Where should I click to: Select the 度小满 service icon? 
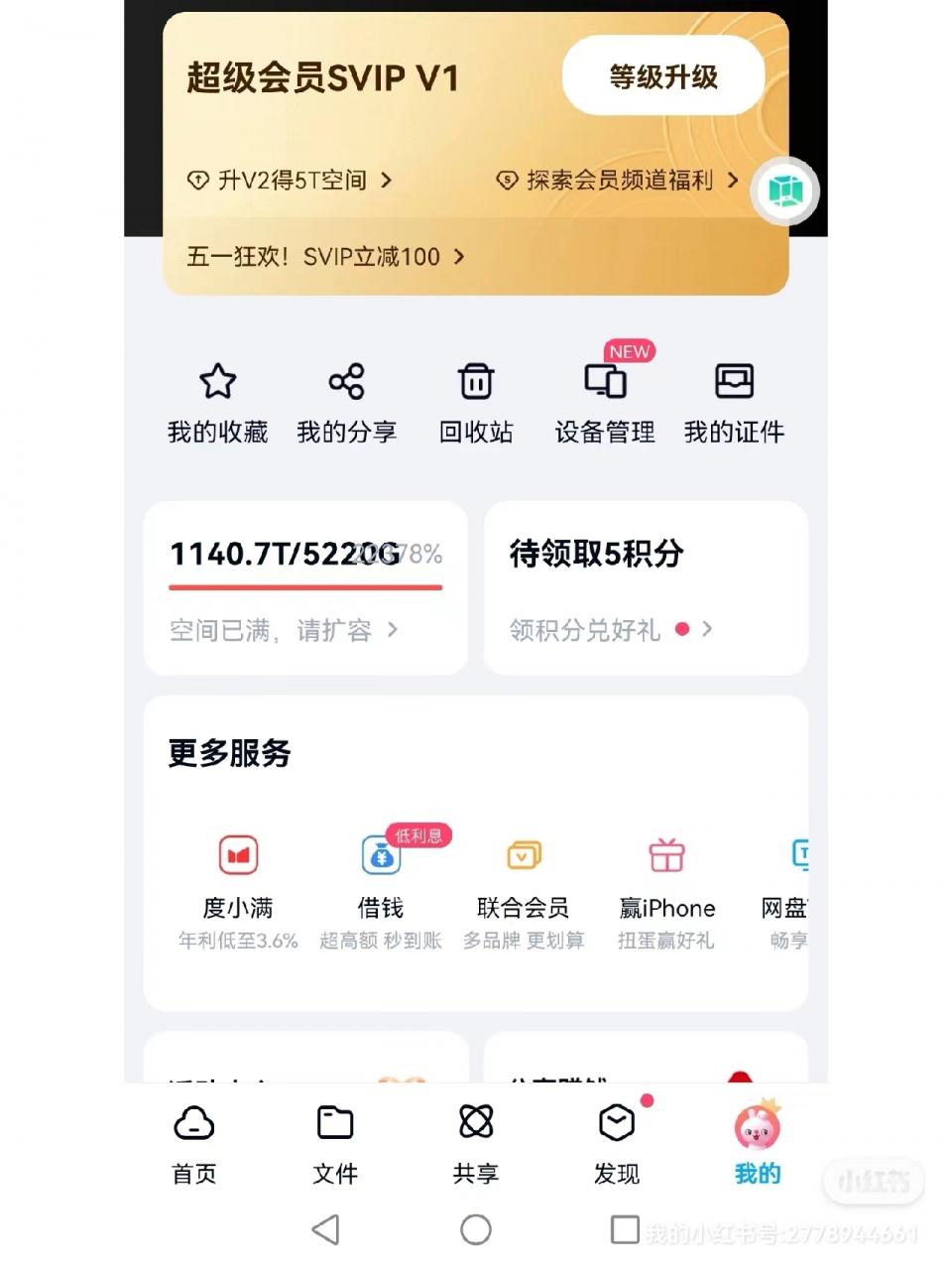click(238, 855)
